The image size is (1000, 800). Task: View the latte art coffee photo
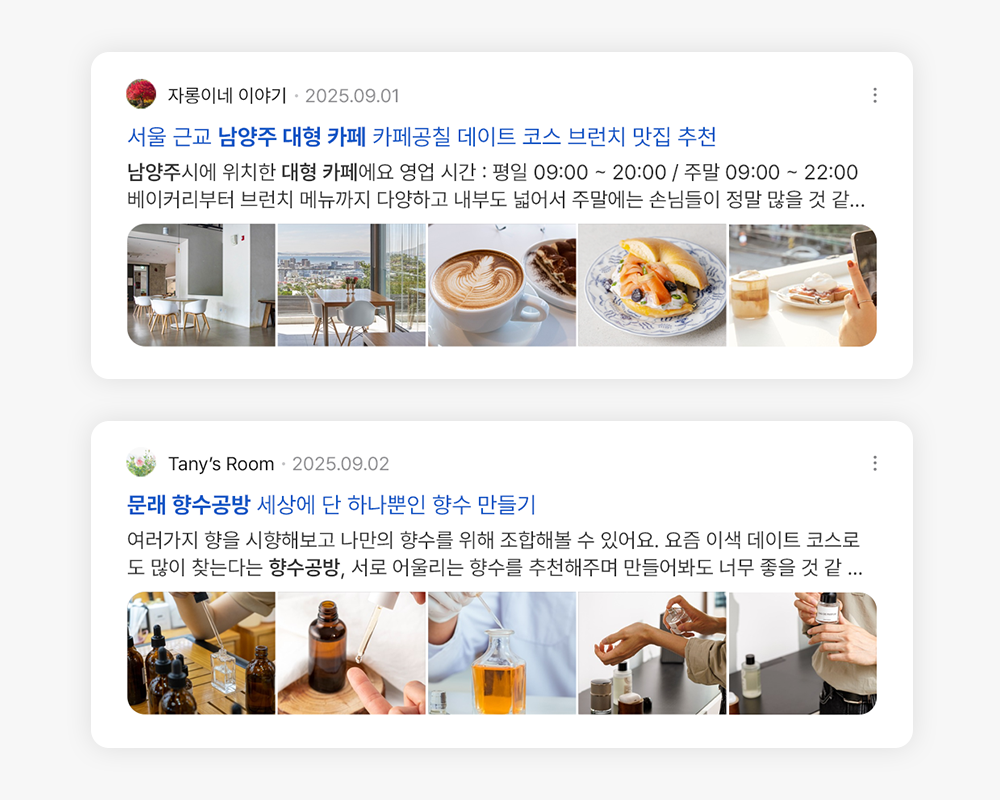point(501,285)
